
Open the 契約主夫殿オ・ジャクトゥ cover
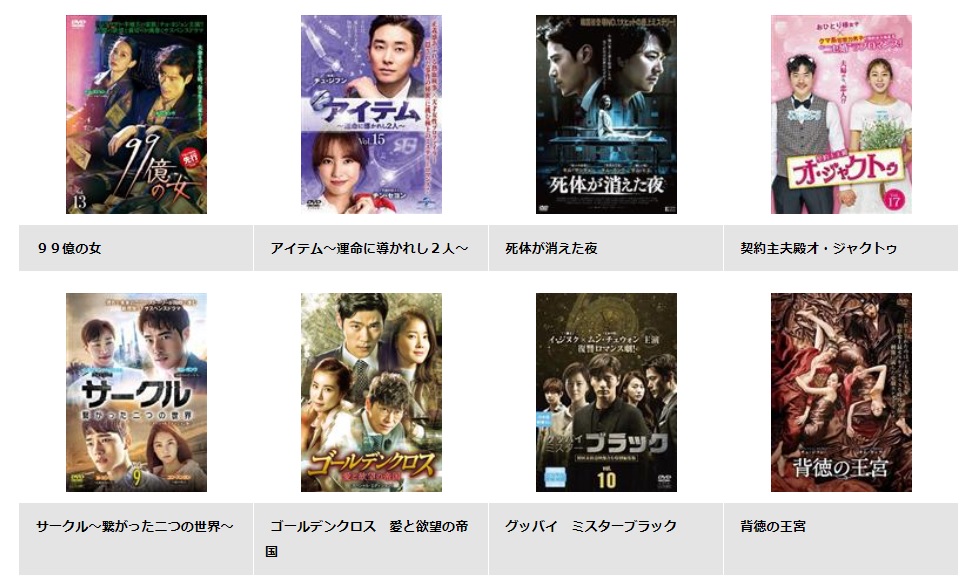click(841, 114)
